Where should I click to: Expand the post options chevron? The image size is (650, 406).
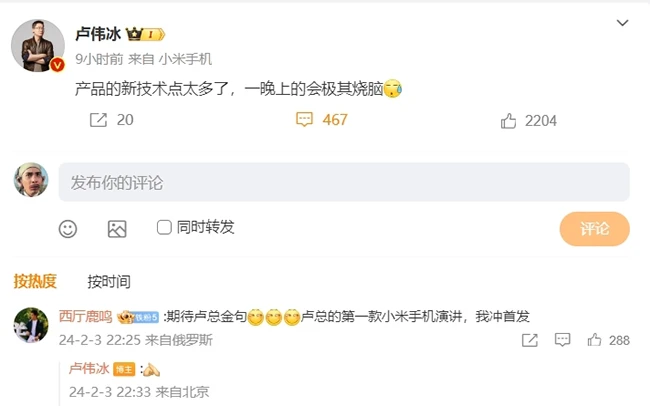pyautogui.click(x=623, y=23)
